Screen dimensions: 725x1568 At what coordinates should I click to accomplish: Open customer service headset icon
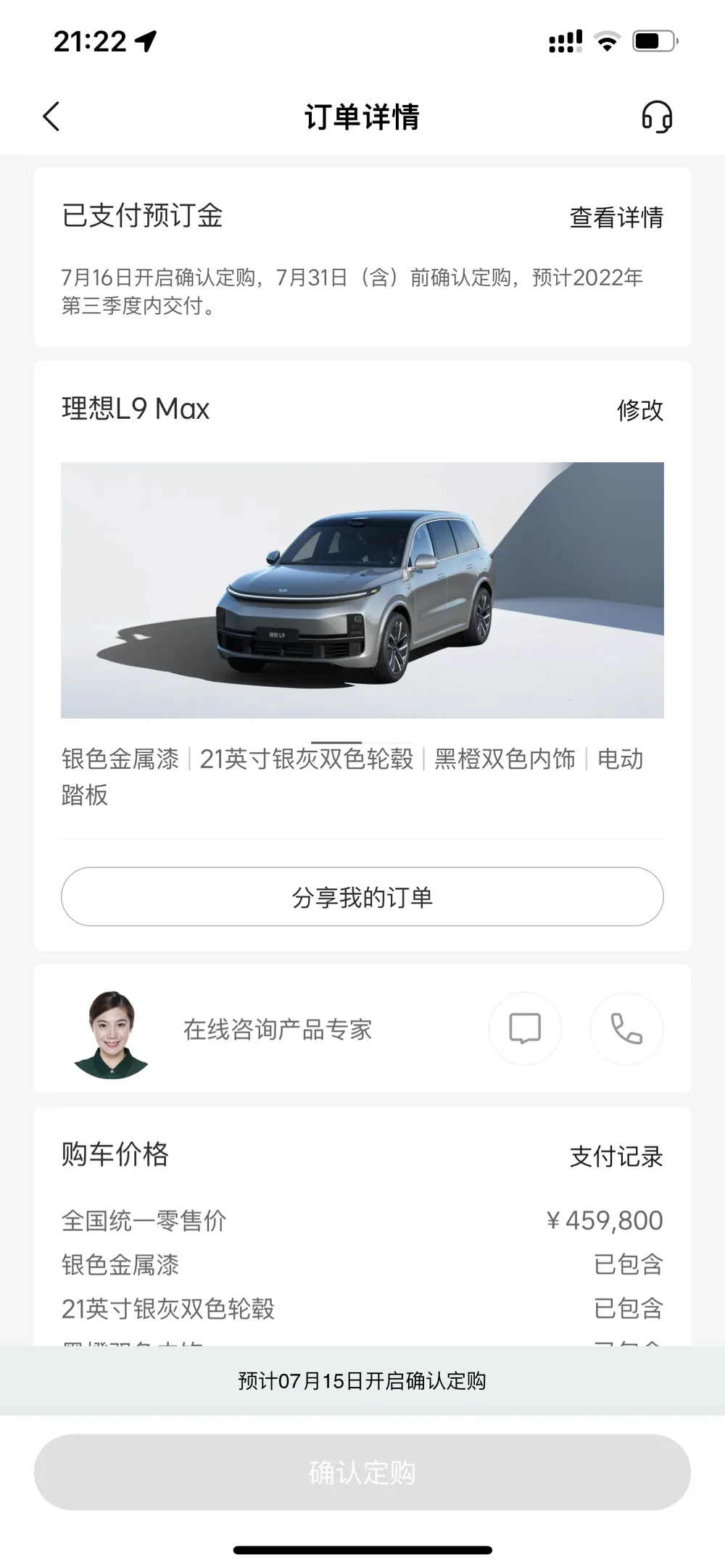tap(657, 117)
